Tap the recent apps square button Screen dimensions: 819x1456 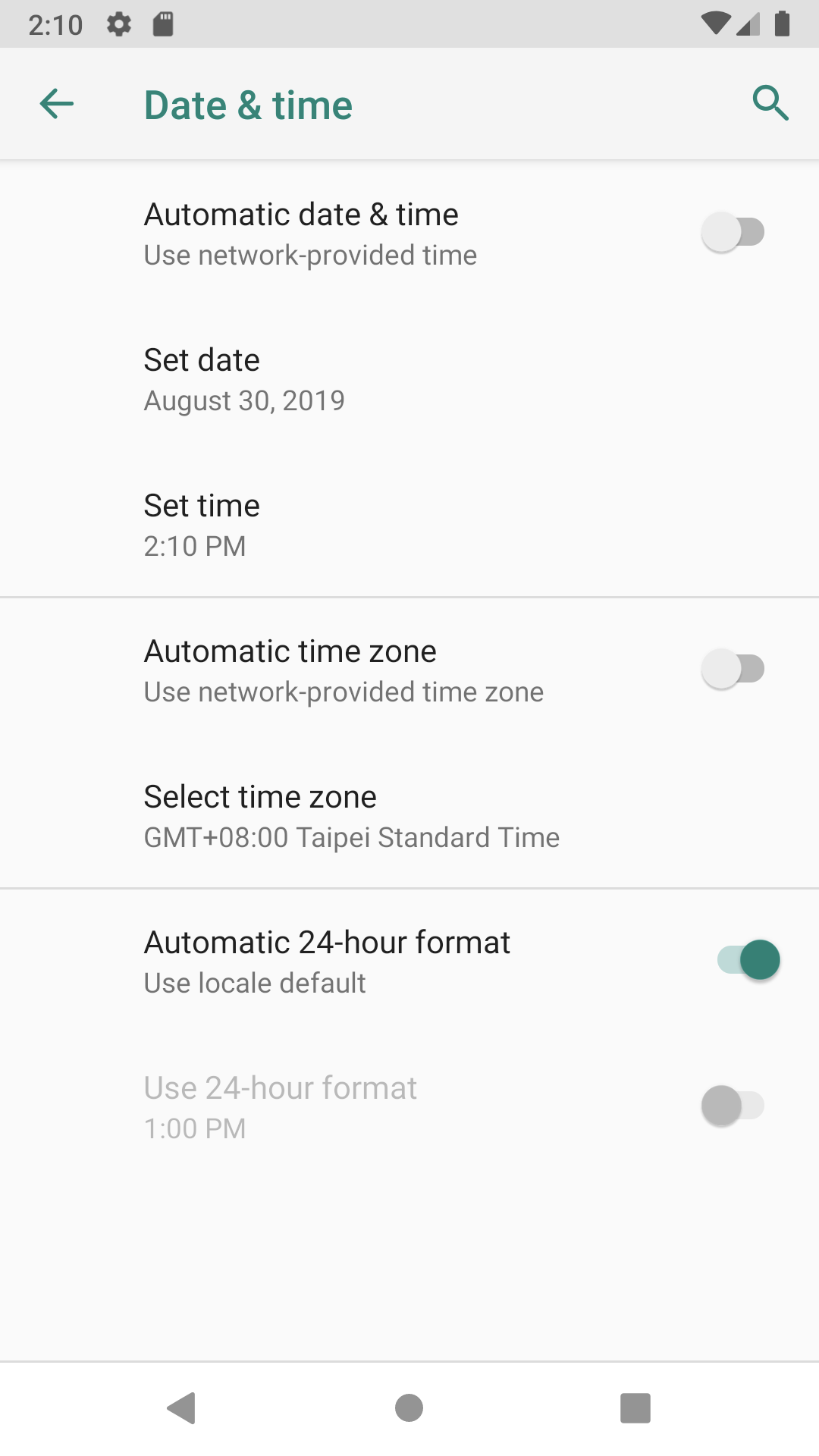pos(635,1409)
